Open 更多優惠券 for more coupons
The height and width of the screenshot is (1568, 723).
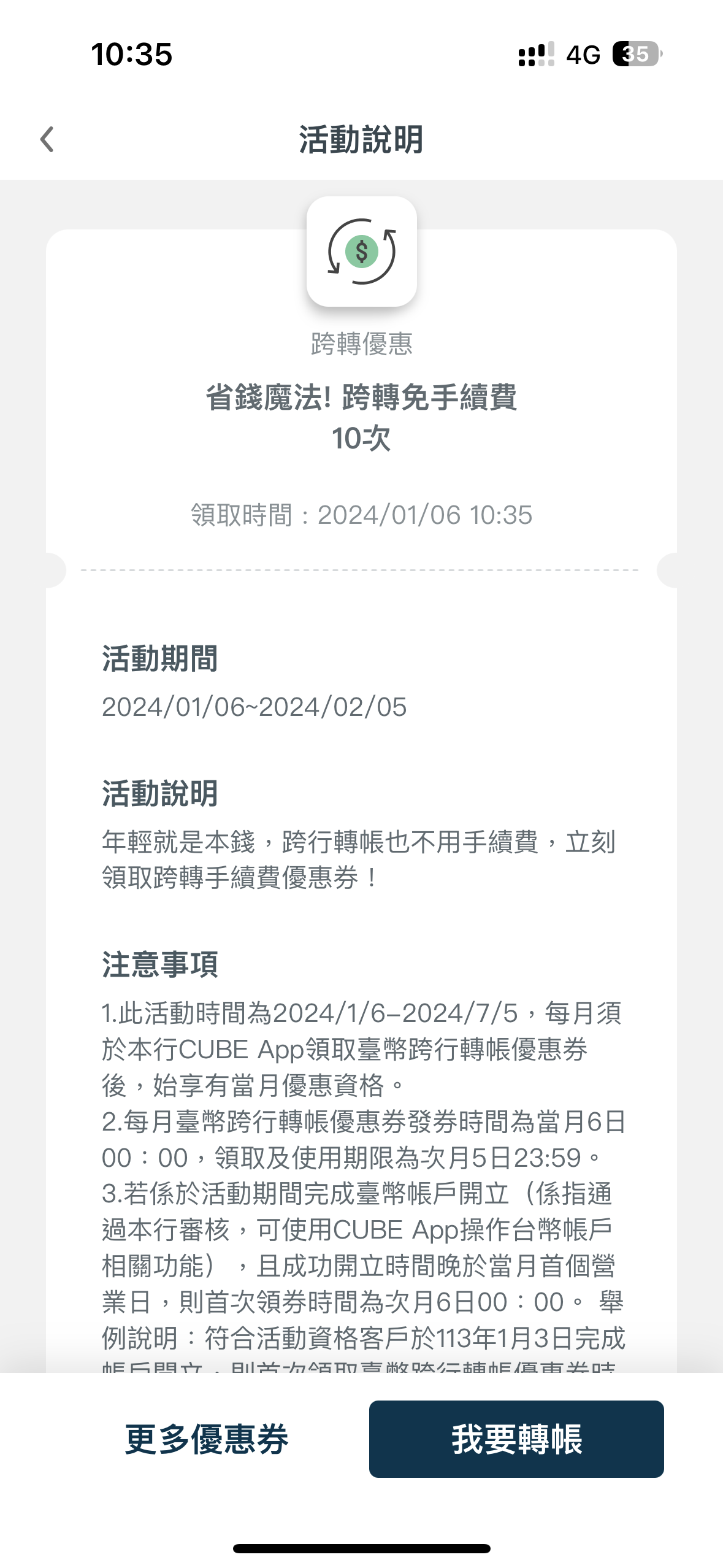click(207, 1439)
